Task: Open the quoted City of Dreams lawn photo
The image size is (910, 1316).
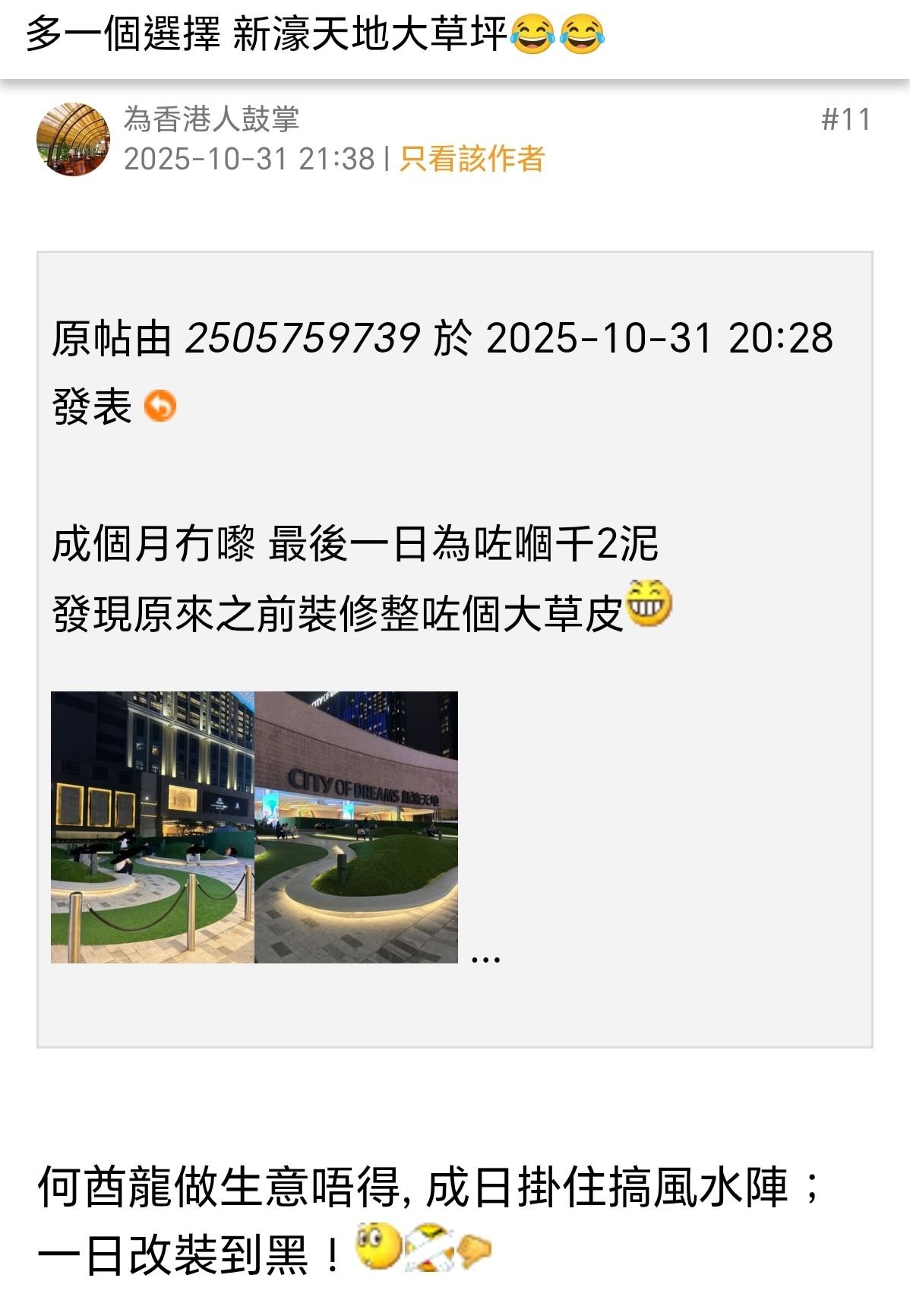Action: click(356, 827)
